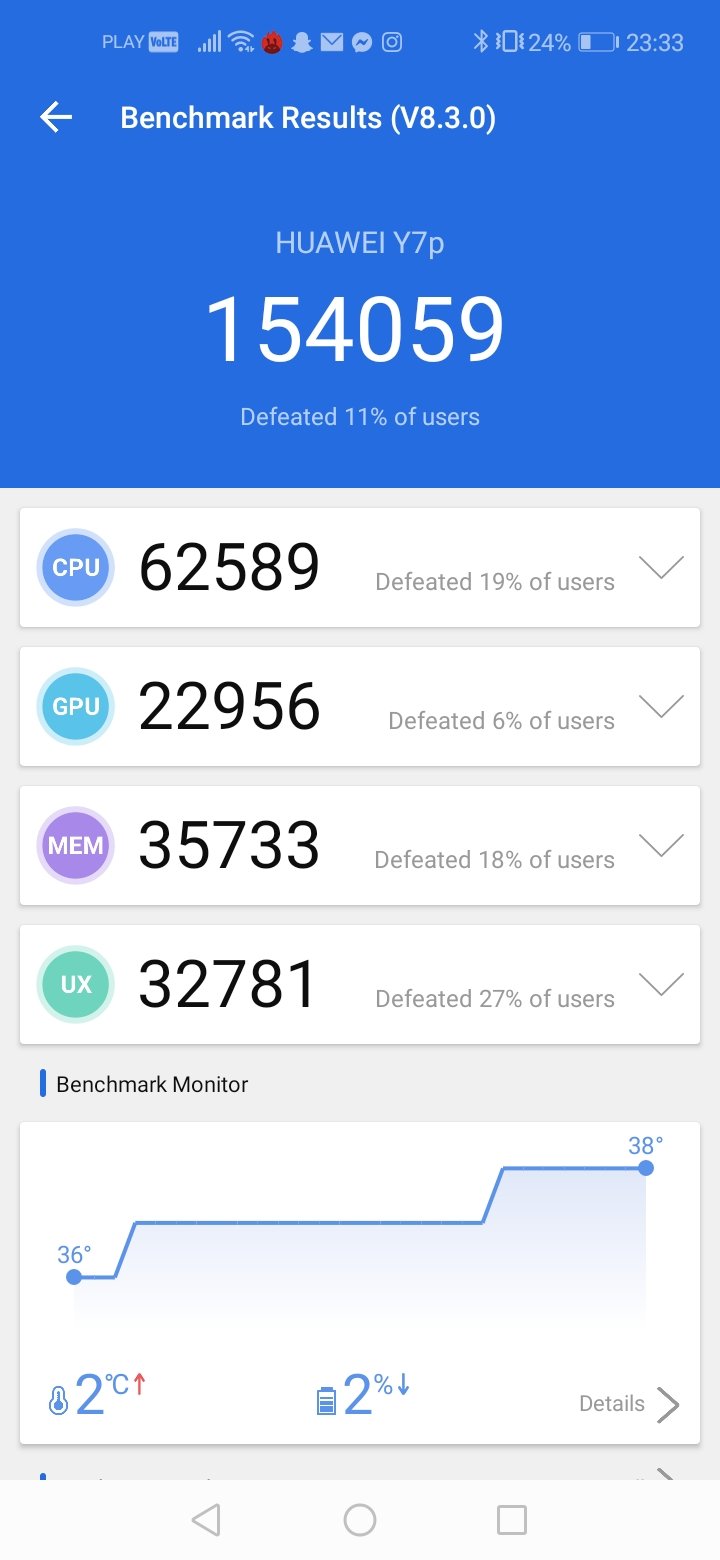The image size is (720, 1560).
Task: Go back using the top-left arrow
Action: [x=56, y=118]
